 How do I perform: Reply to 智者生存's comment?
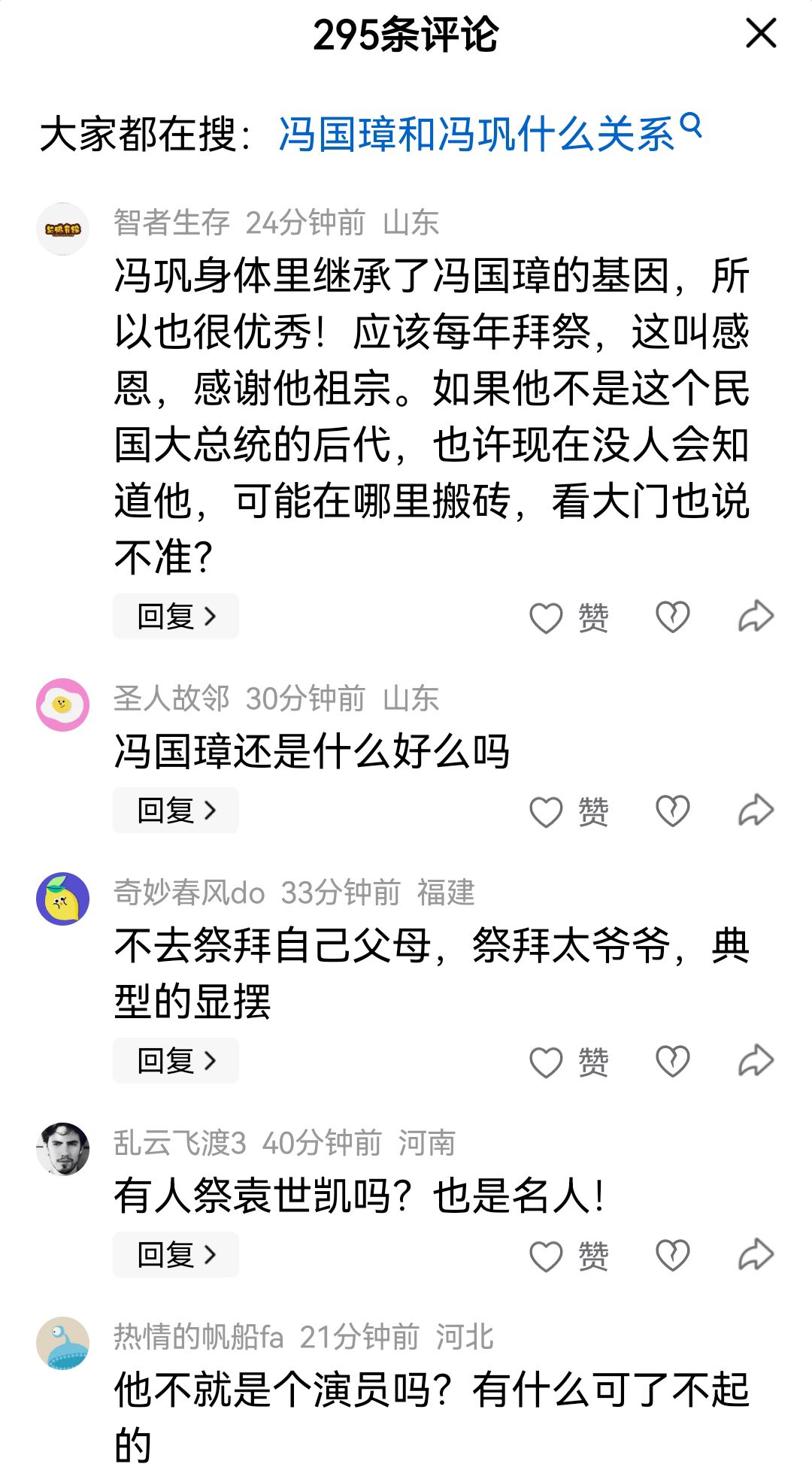[176, 617]
